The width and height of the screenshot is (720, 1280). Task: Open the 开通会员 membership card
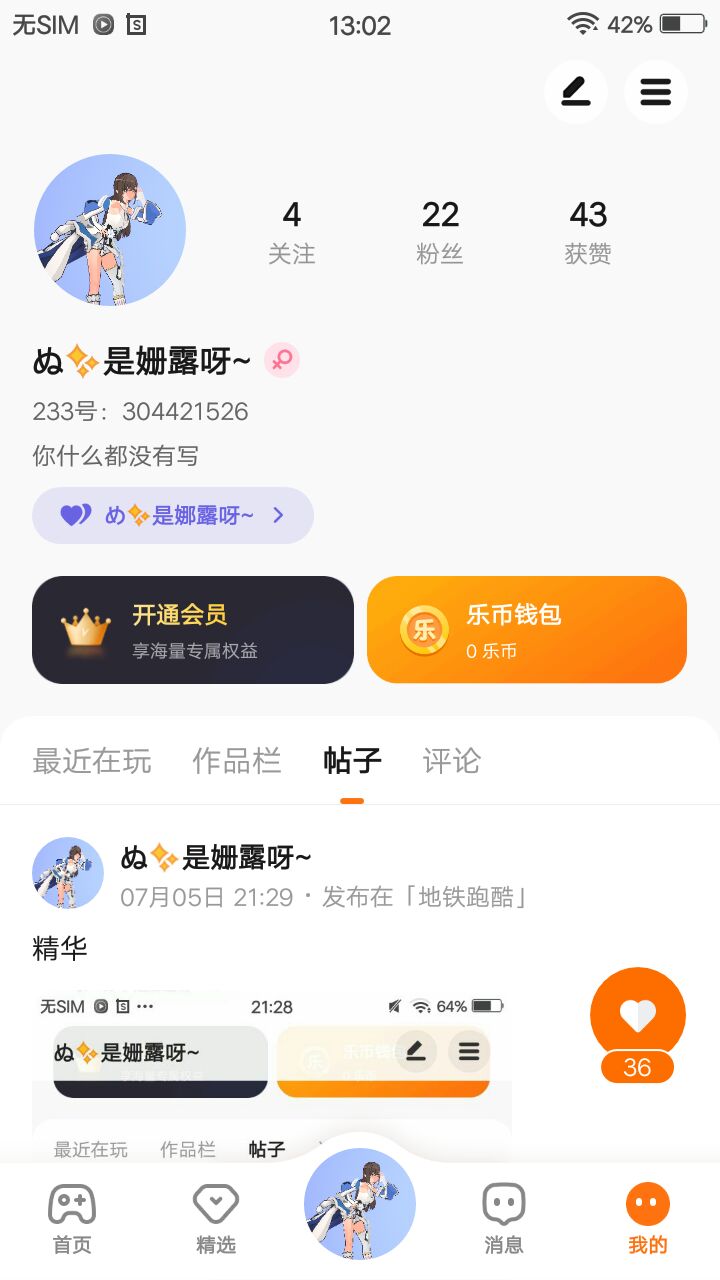[x=193, y=630]
